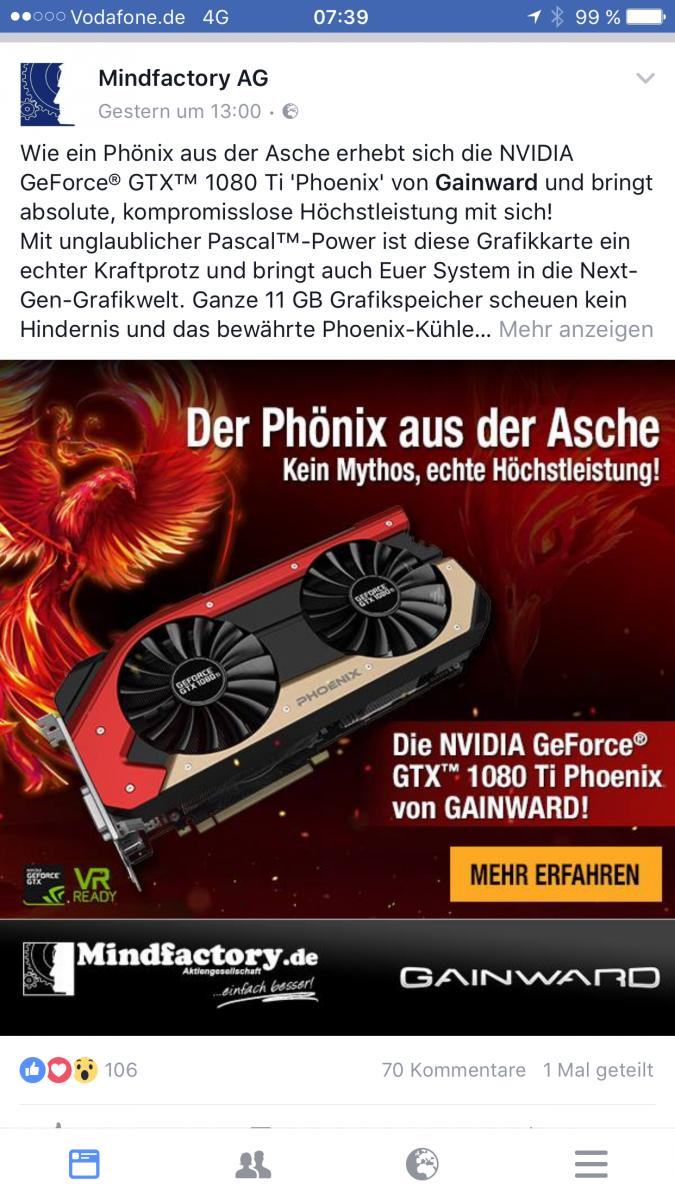Open the 70 Kommentare
675x1200 pixels.
coord(453,1070)
